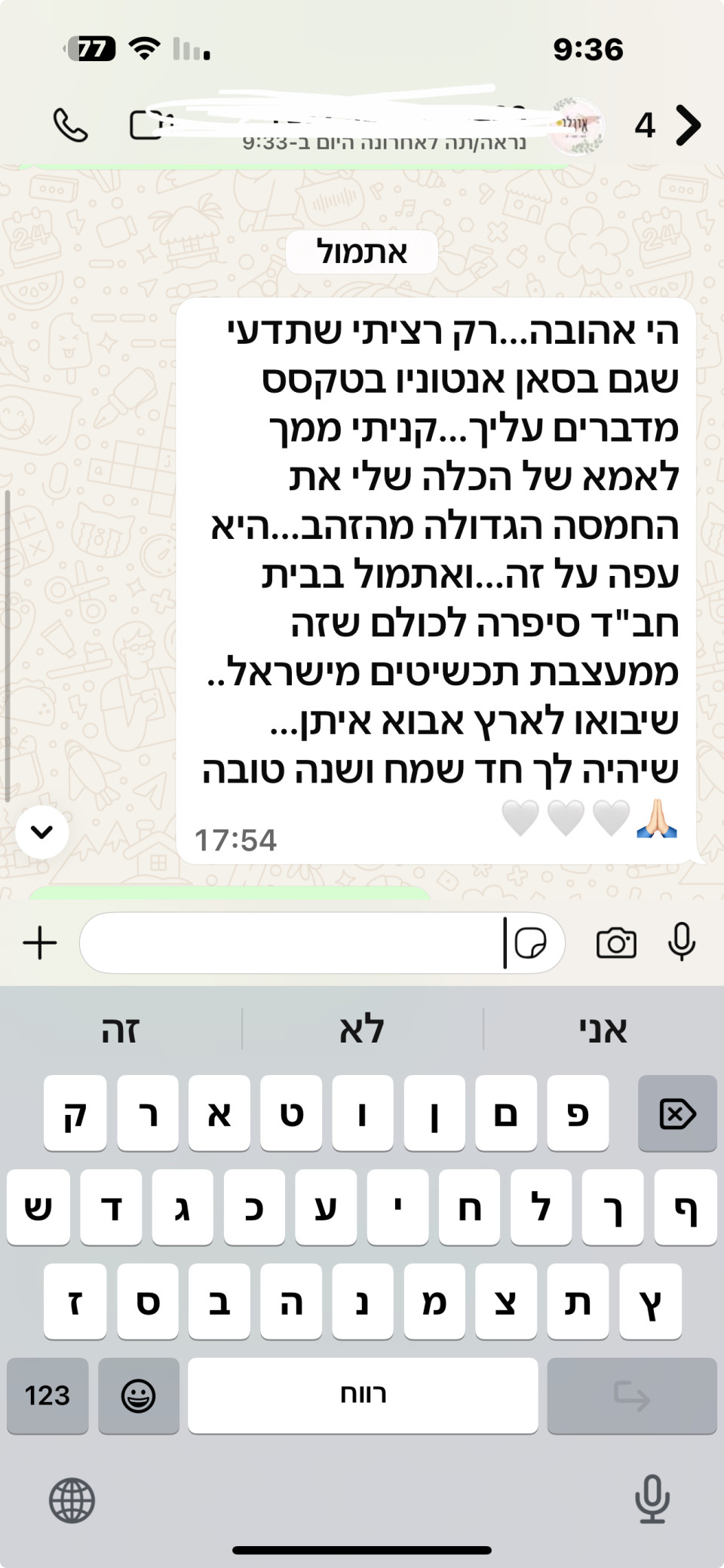Record a voice message

[x=682, y=943]
